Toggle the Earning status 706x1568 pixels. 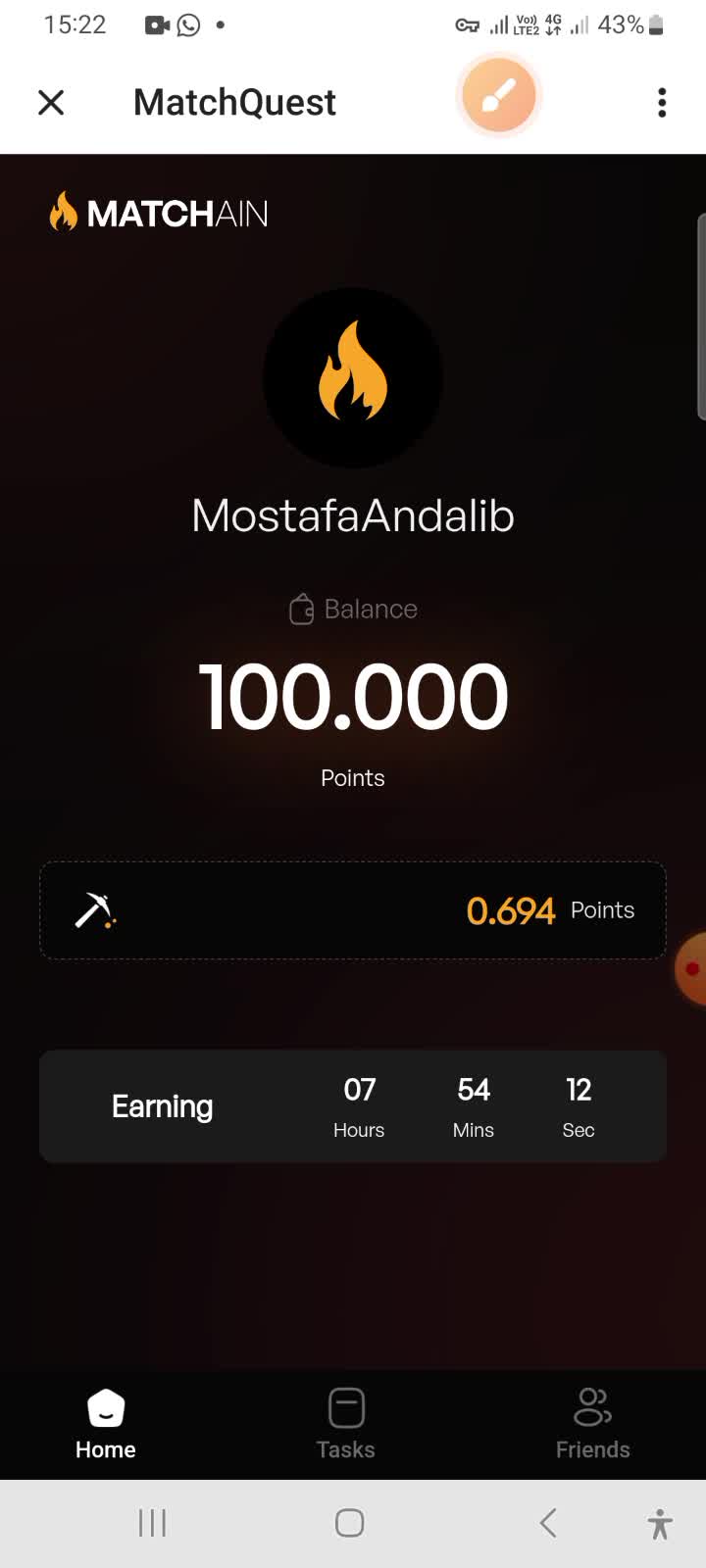point(162,1106)
